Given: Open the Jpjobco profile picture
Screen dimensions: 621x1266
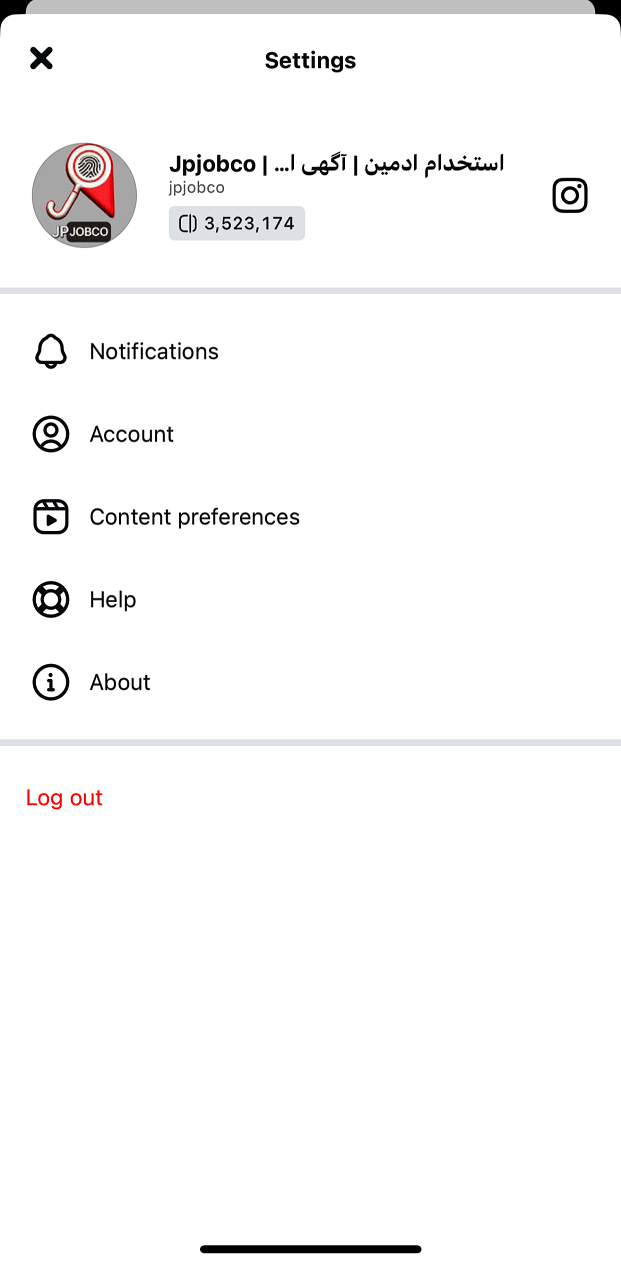Looking at the screenshot, I should (85, 195).
